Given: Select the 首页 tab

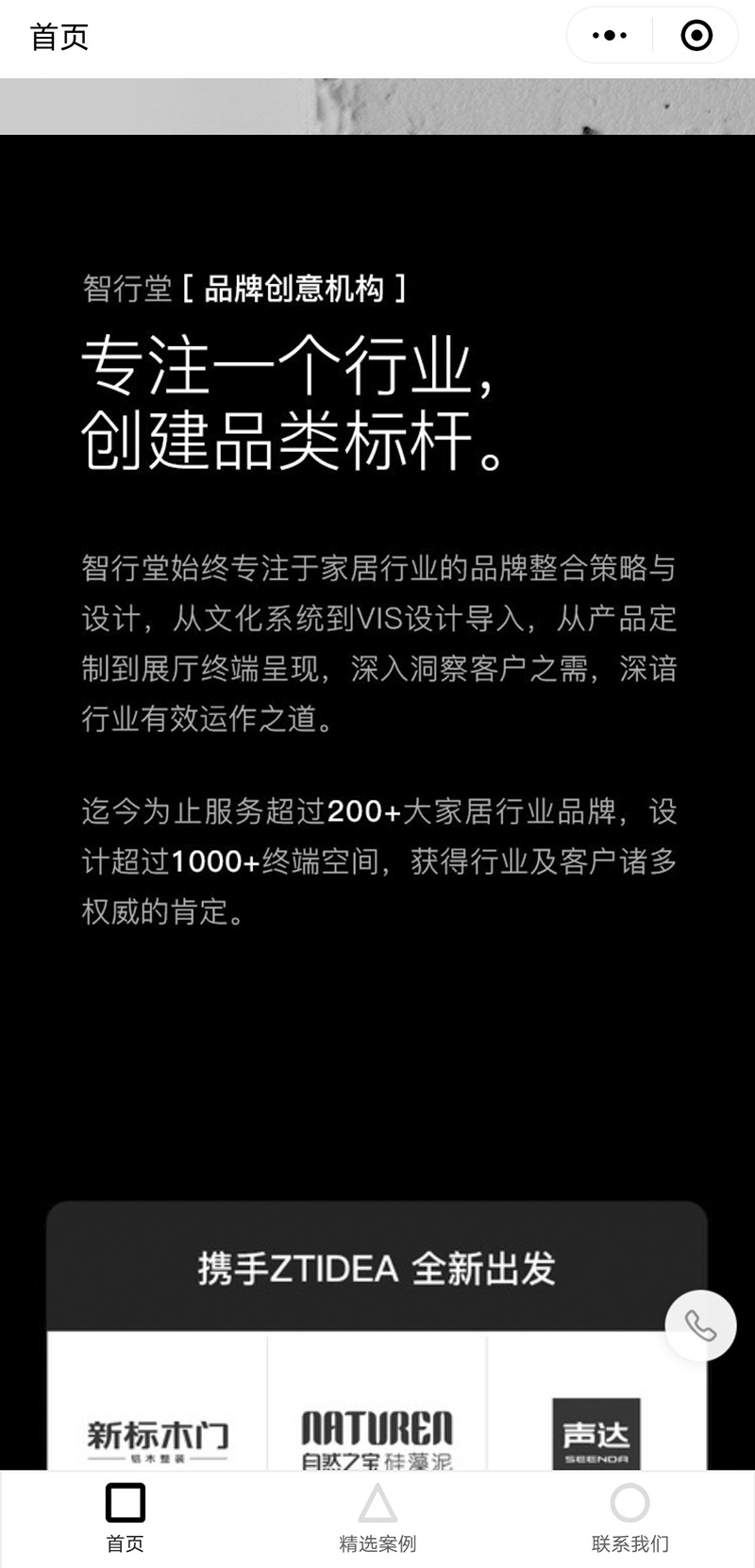Looking at the screenshot, I should click(125, 1518).
